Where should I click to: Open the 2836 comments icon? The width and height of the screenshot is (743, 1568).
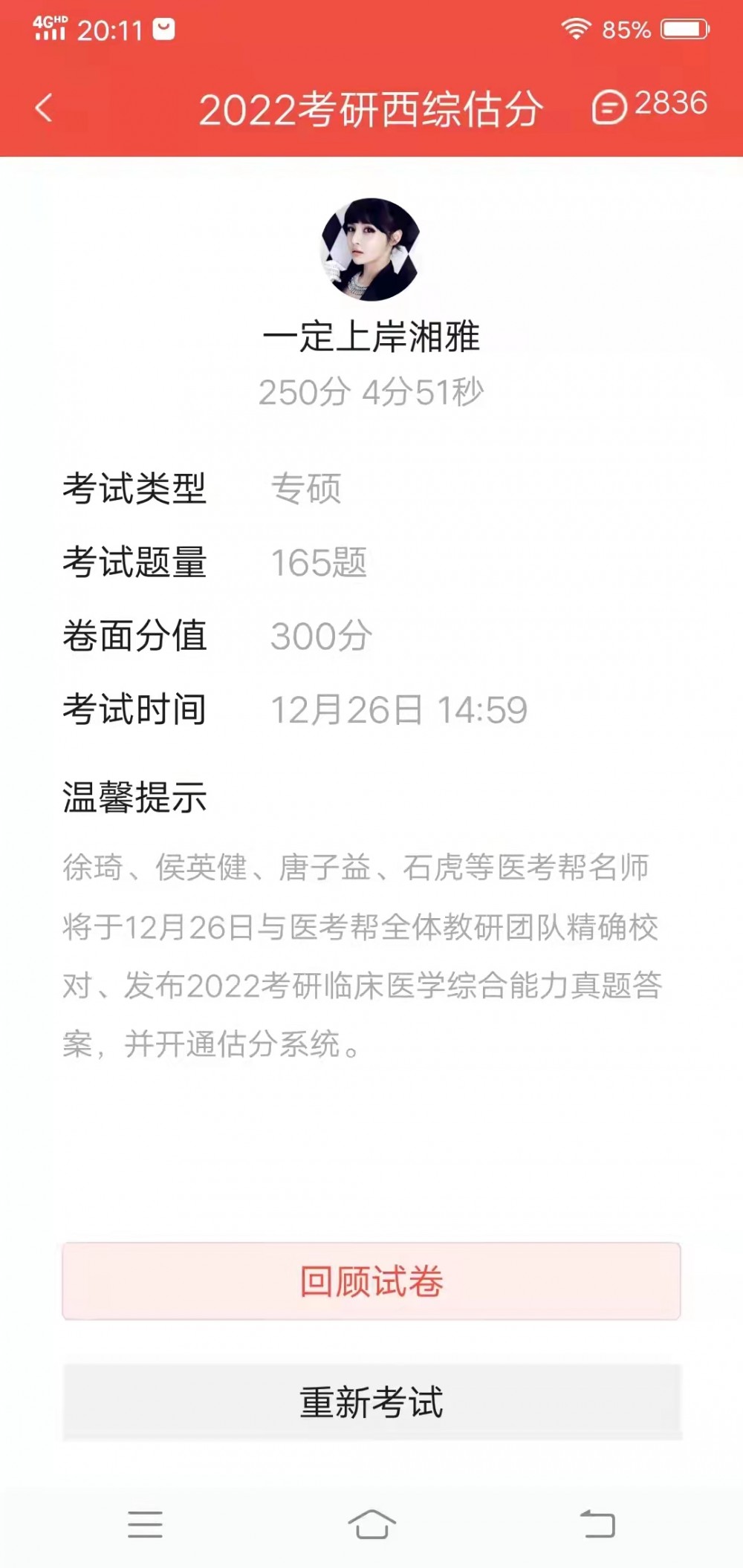pyautogui.click(x=649, y=105)
